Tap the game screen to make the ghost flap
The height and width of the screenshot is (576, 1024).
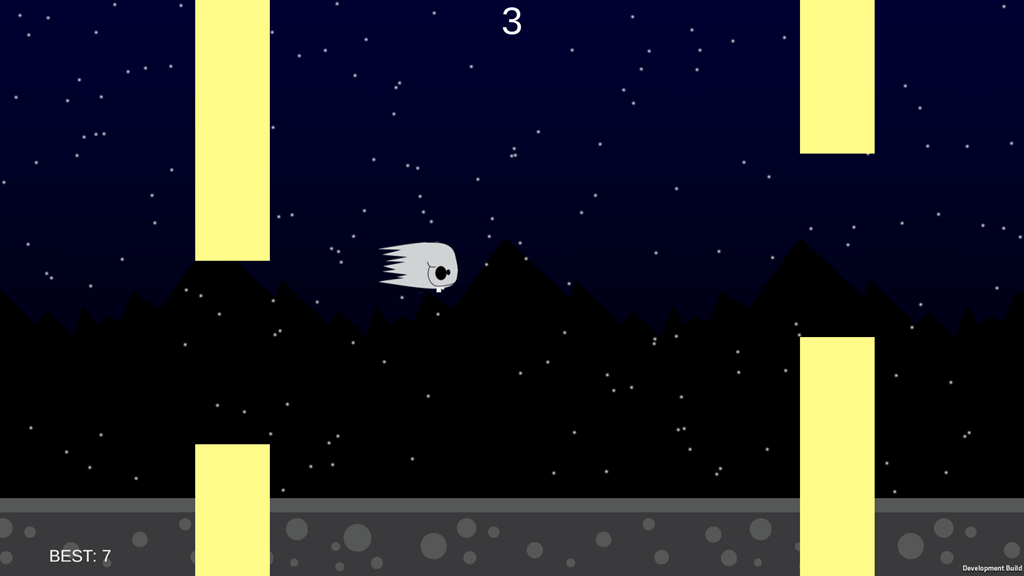(512, 300)
